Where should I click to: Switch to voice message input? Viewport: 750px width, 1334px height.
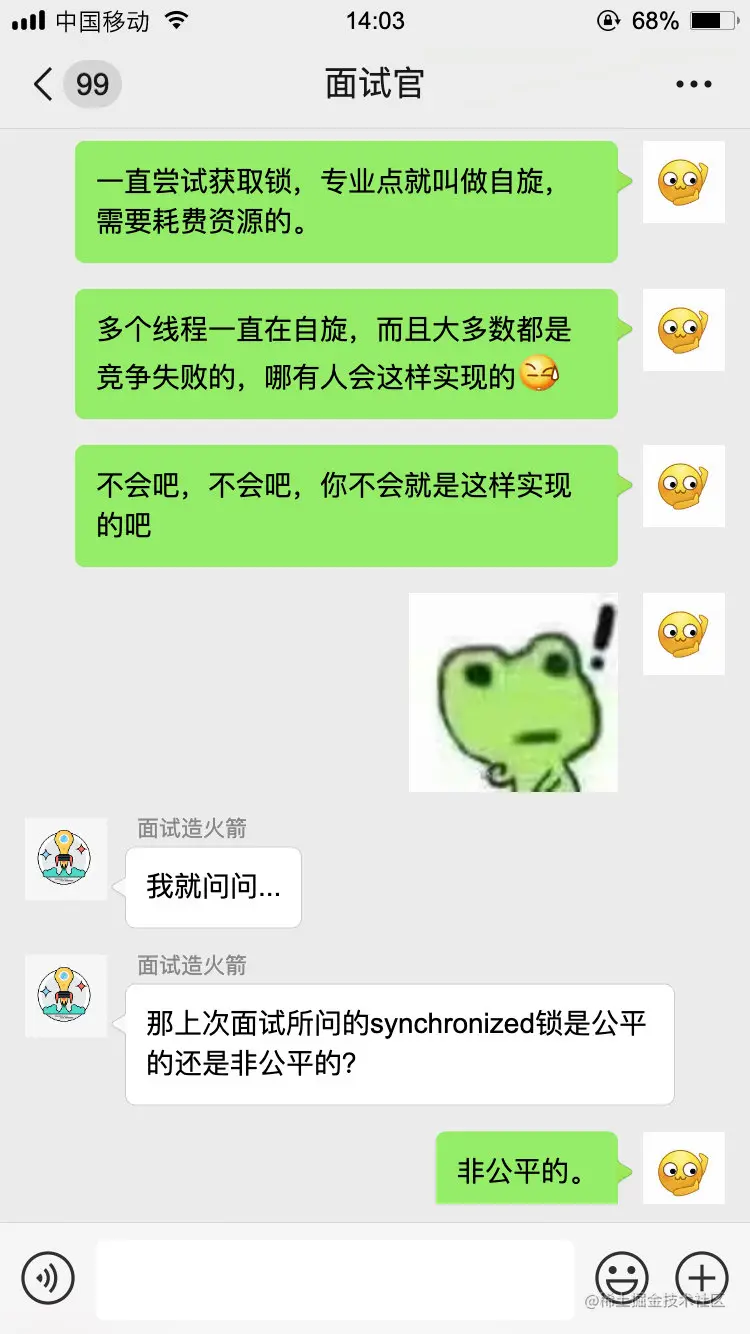pyautogui.click(x=48, y=1277)
